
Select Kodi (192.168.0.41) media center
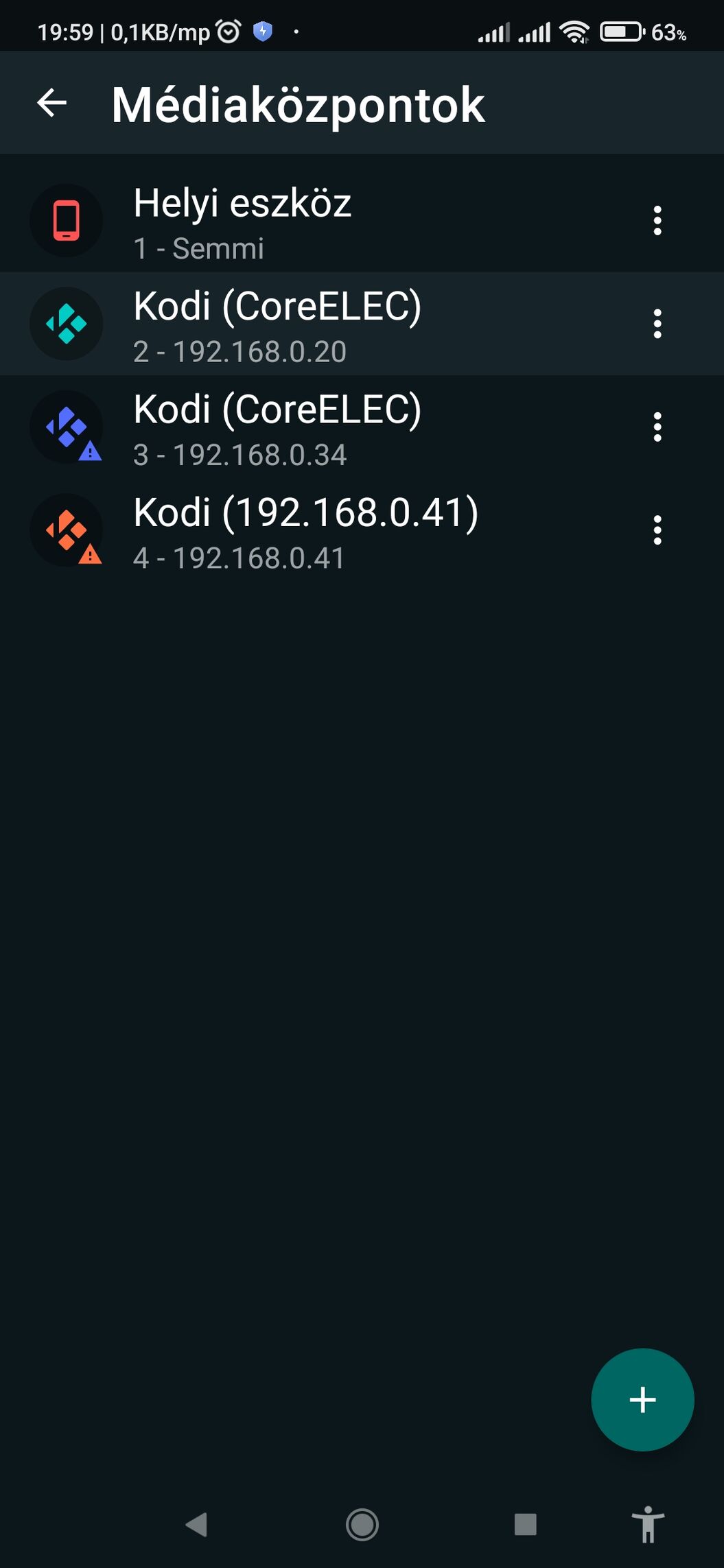[309, 531]
